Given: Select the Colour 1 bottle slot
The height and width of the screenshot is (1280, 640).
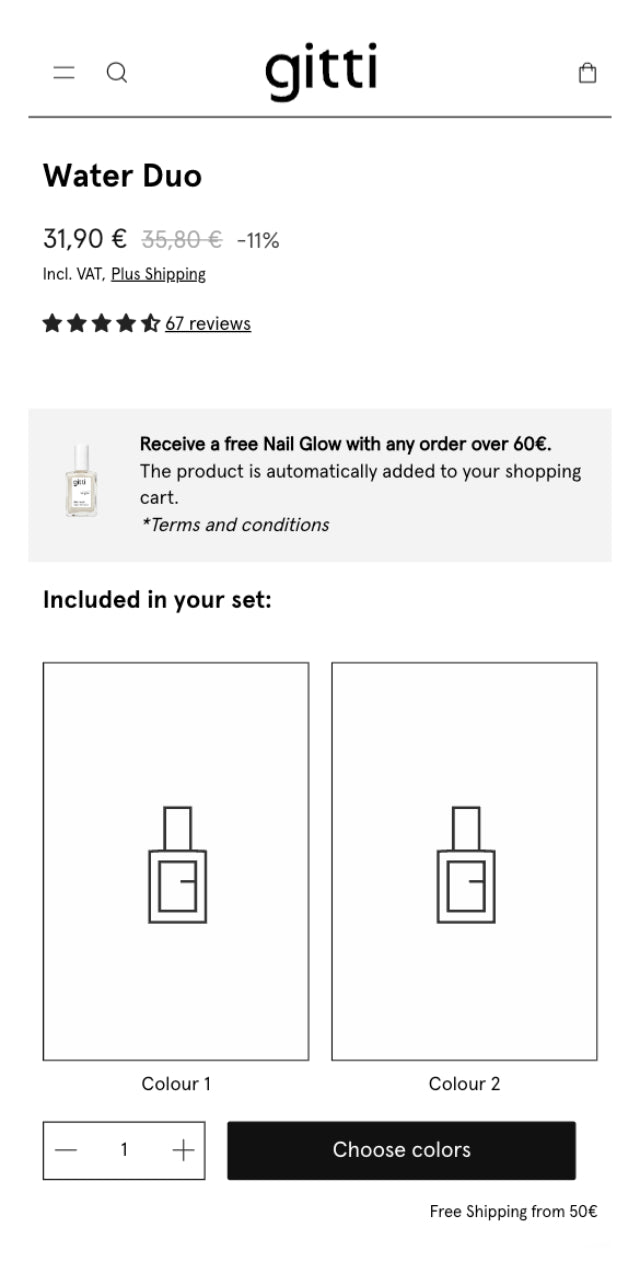Looking at the screenshot, I should [176, 861].
